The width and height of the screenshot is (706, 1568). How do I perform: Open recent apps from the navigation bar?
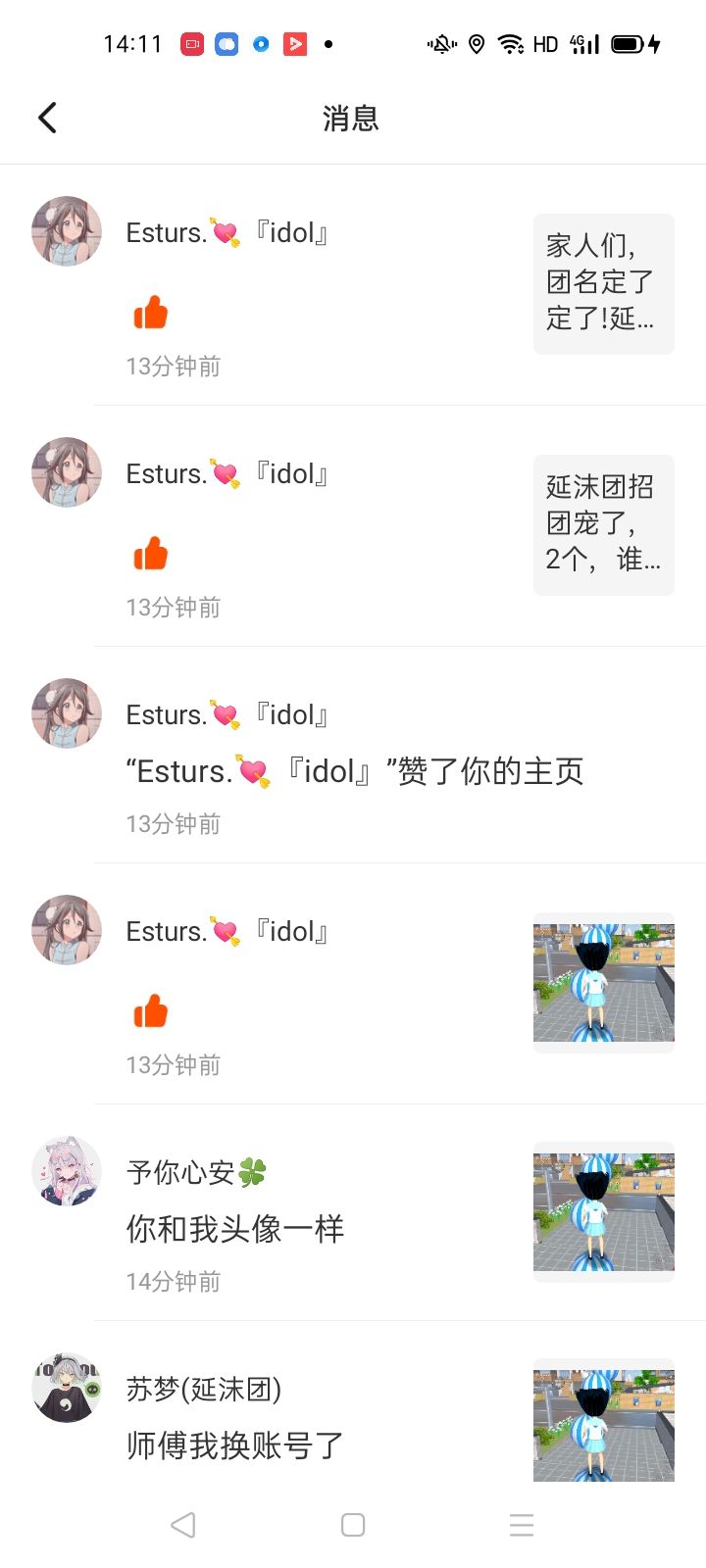click(522, 1525)
